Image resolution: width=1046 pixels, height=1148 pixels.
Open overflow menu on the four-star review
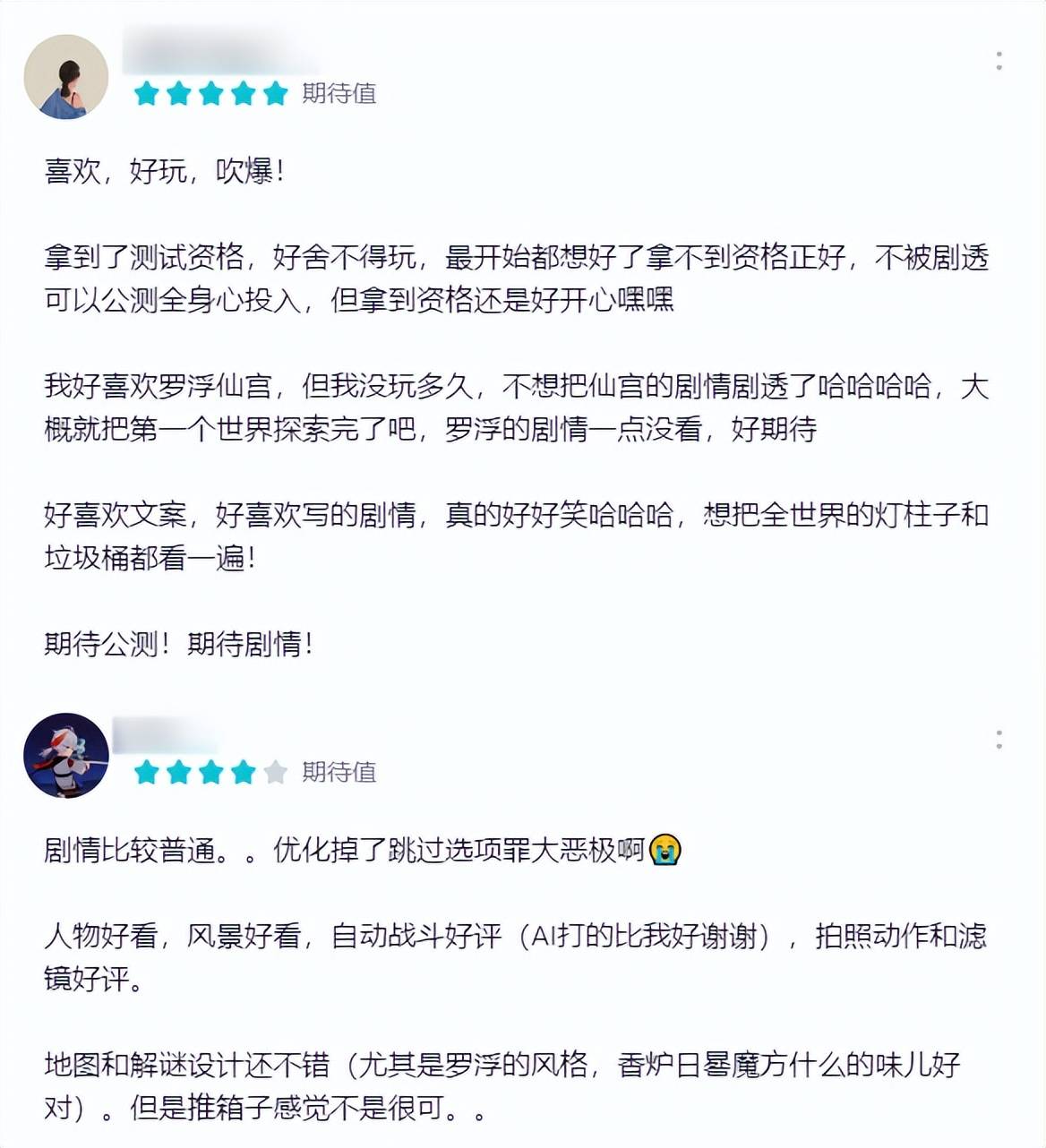pos(999,740)
